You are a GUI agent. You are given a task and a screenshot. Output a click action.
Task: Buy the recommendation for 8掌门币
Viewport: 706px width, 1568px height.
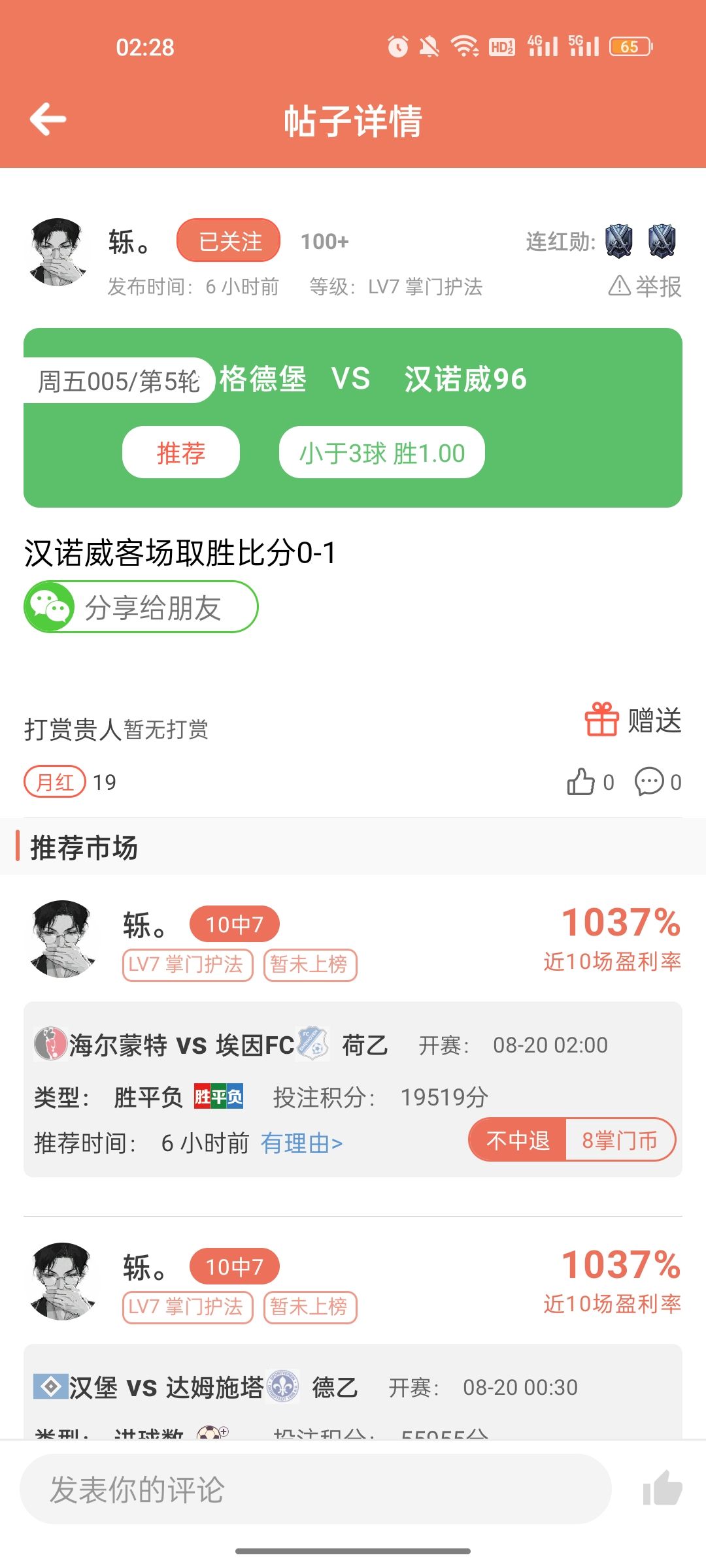pos(619,1140)
